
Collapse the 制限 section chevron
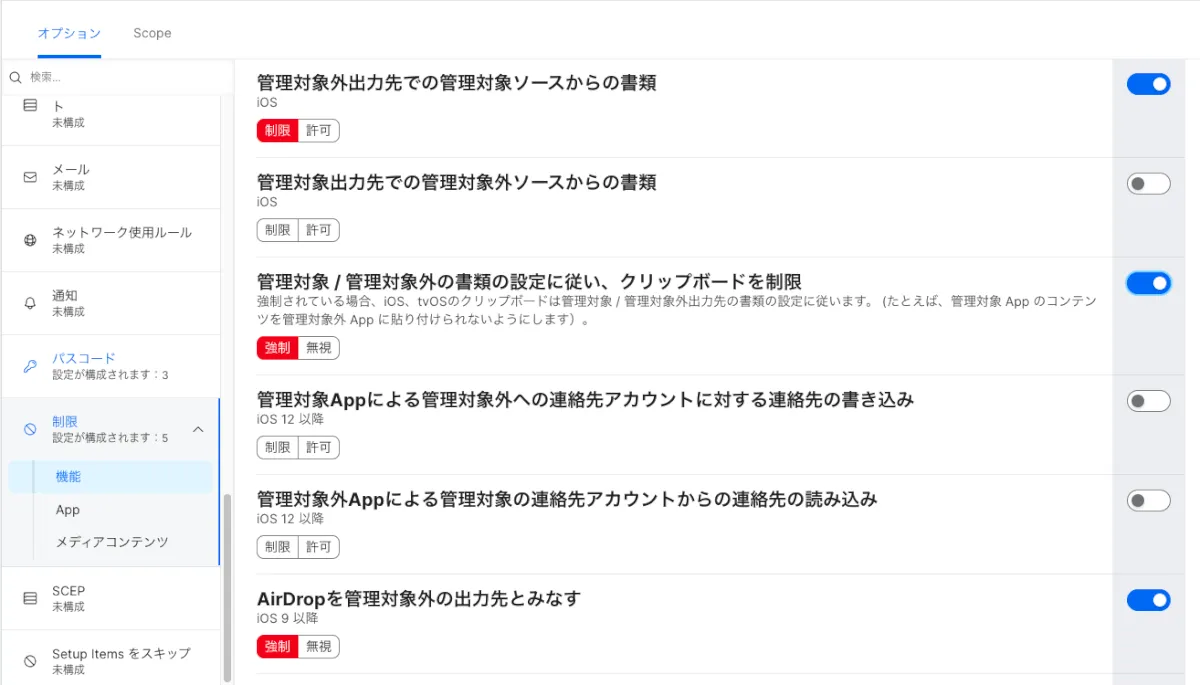(x=198, y=429)
